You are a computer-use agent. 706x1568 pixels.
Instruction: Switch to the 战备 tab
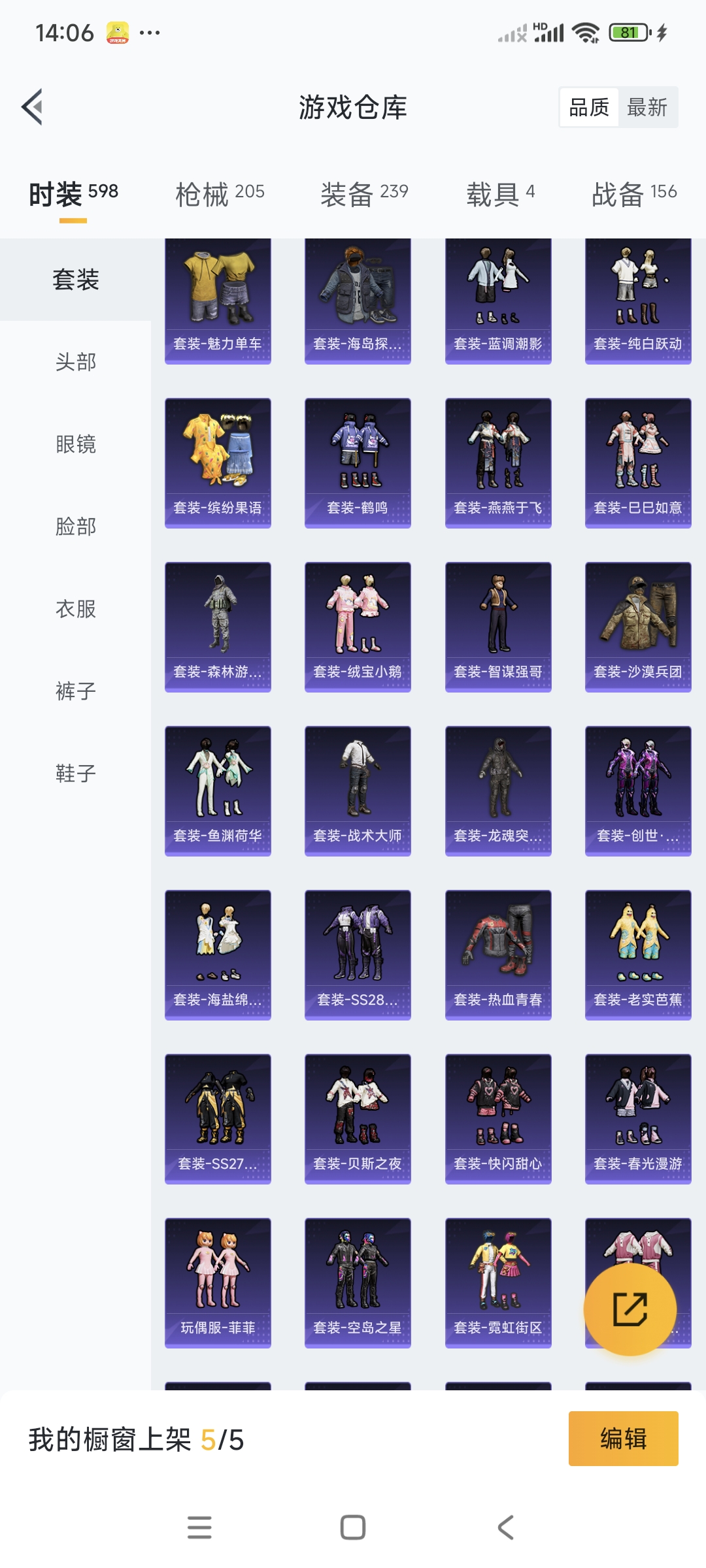[x=633, y=194]
